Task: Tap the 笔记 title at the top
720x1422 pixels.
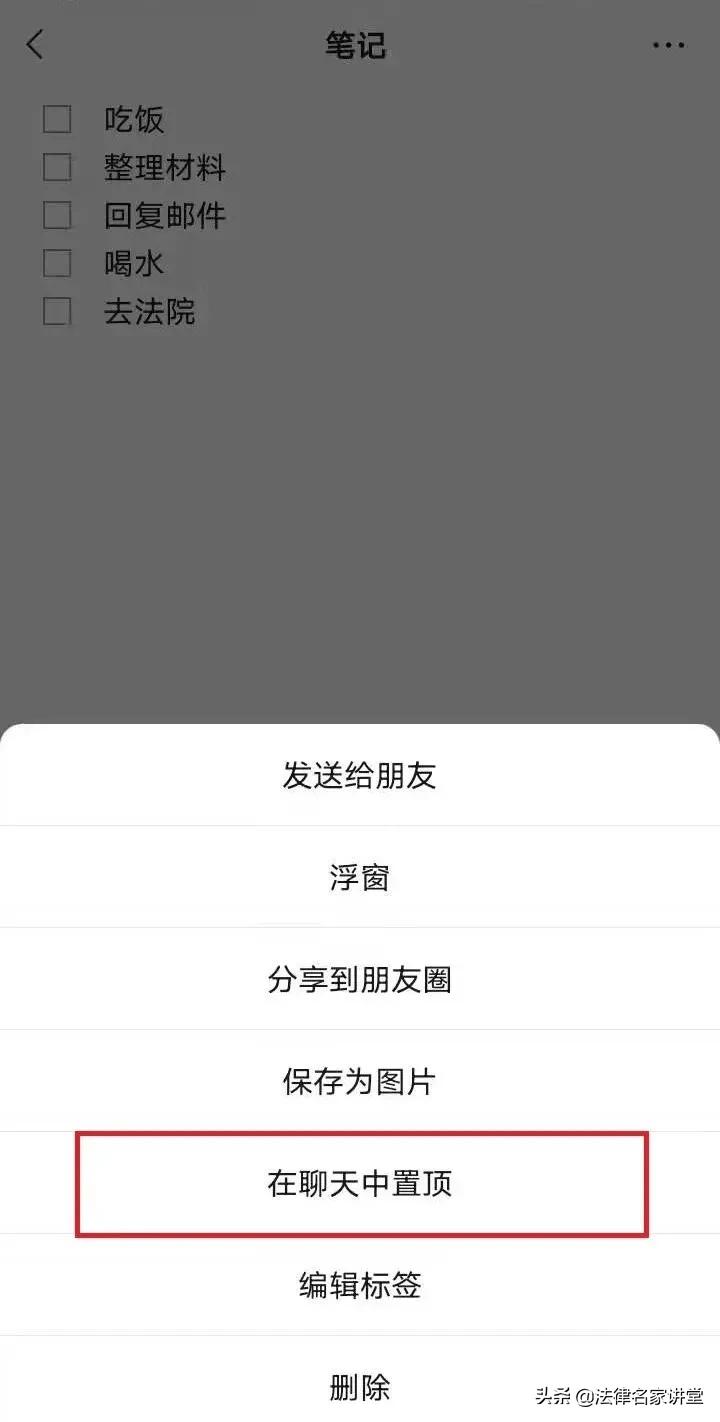Action: pos(358,44)
